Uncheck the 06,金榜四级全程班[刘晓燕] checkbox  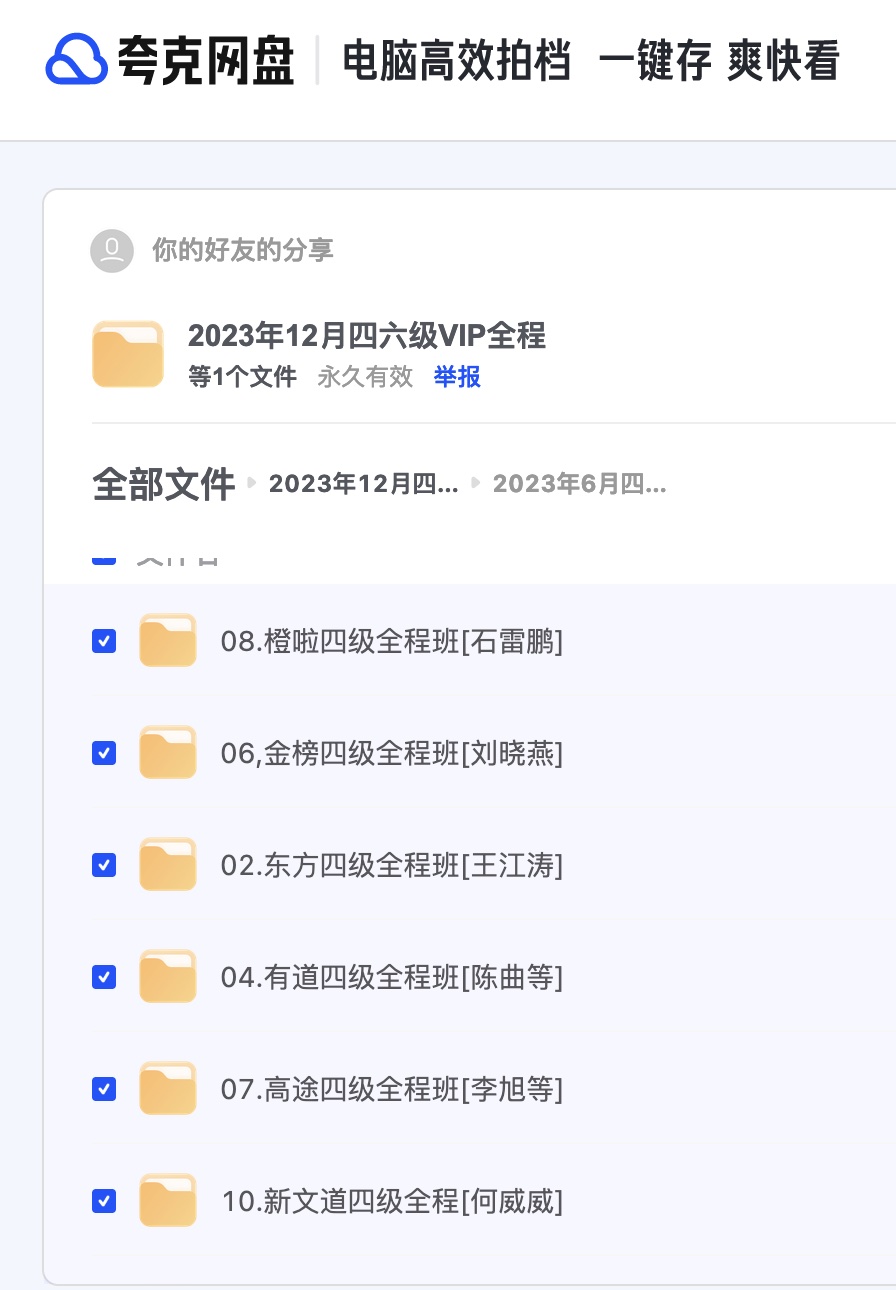104,753
